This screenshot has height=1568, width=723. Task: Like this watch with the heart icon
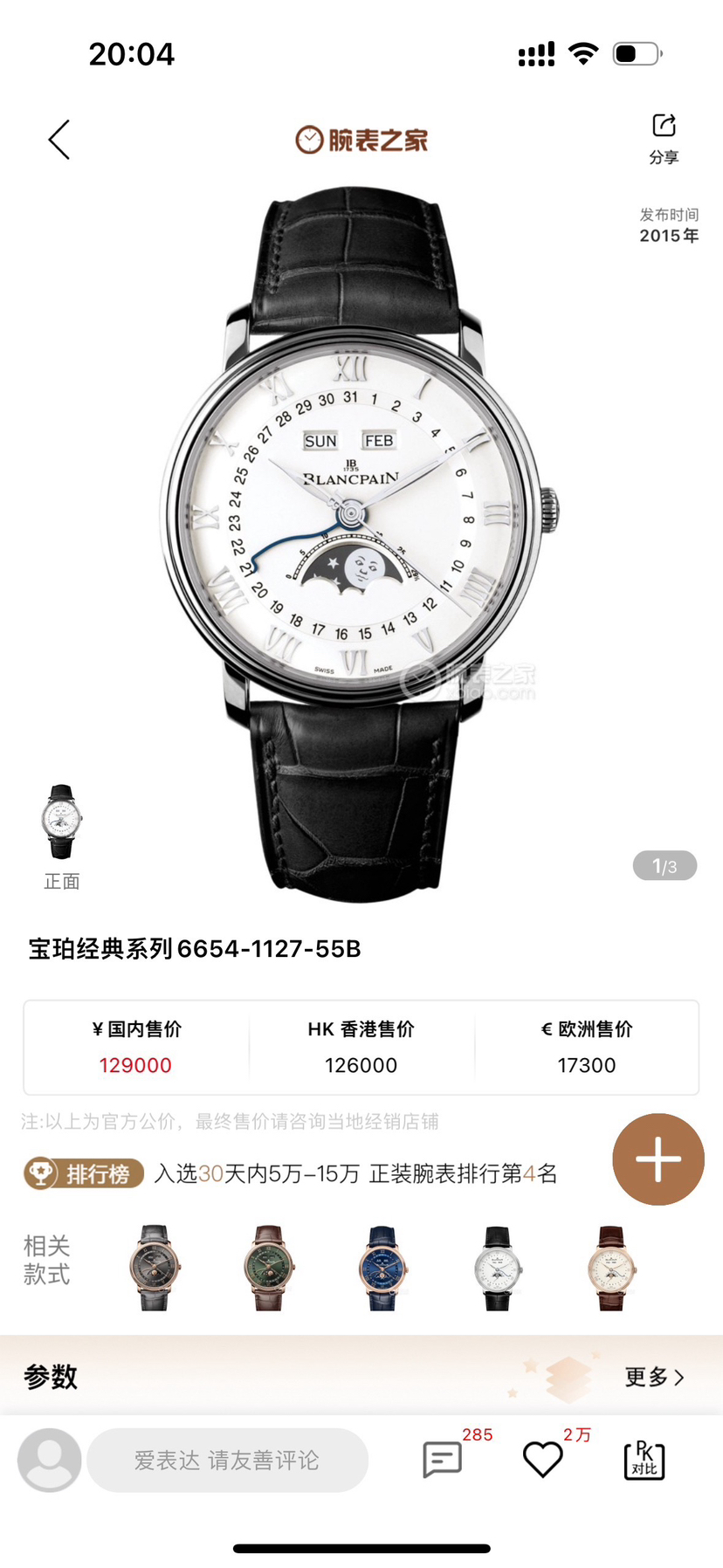pyautogui.click(x=542, y=1460)
